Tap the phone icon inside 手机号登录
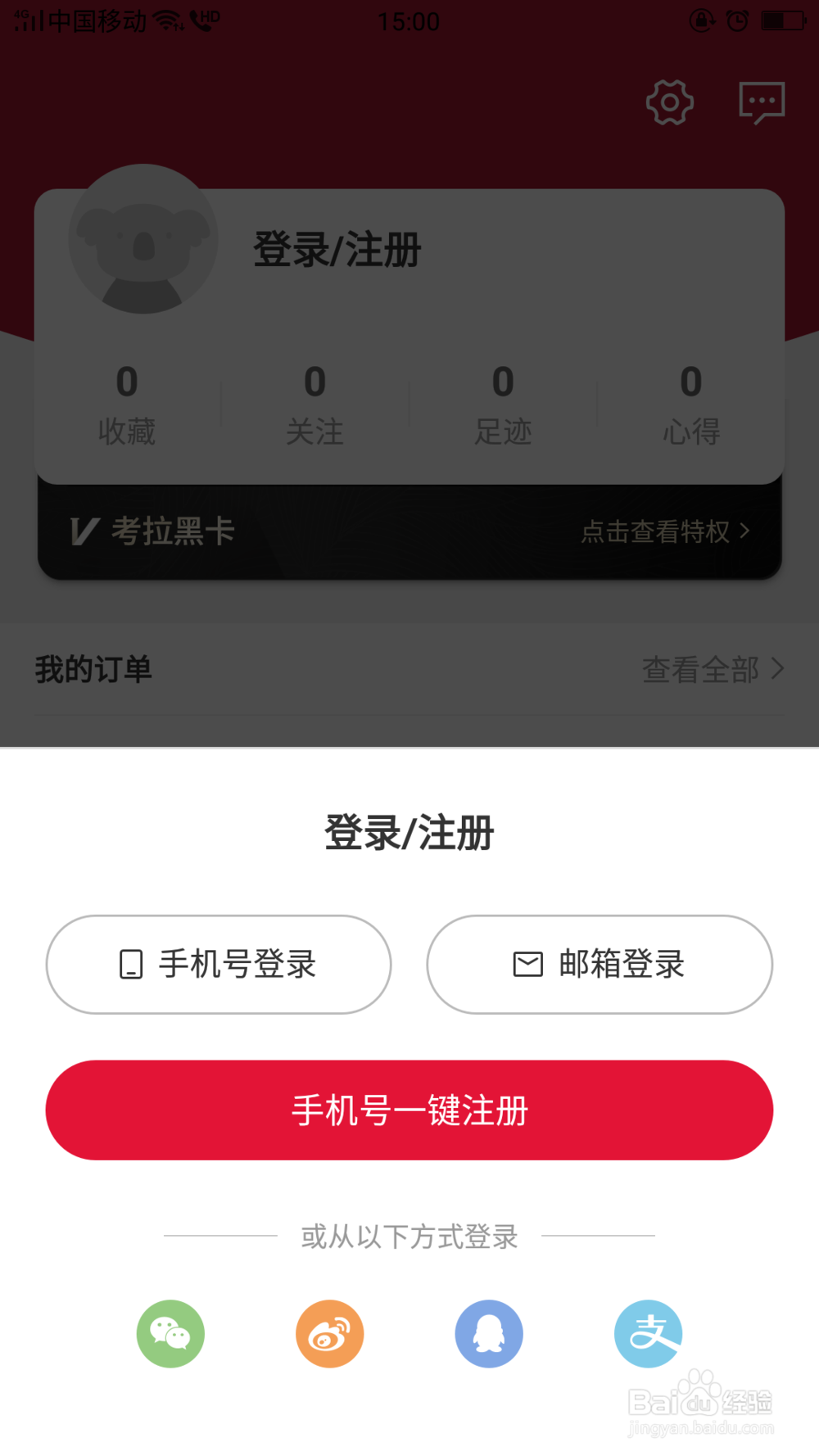 129,964
